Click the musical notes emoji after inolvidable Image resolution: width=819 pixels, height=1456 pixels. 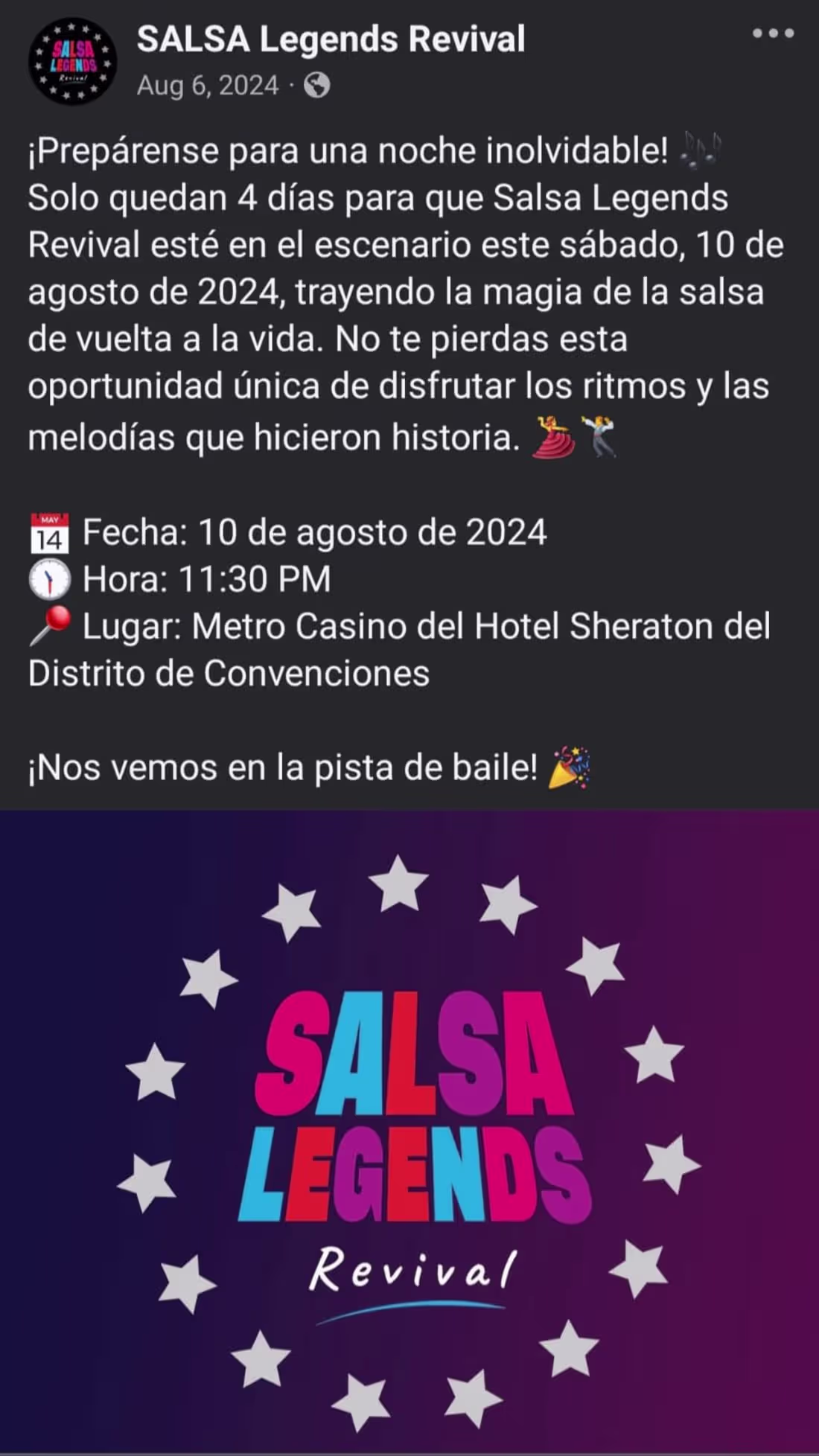coord(701,150)
